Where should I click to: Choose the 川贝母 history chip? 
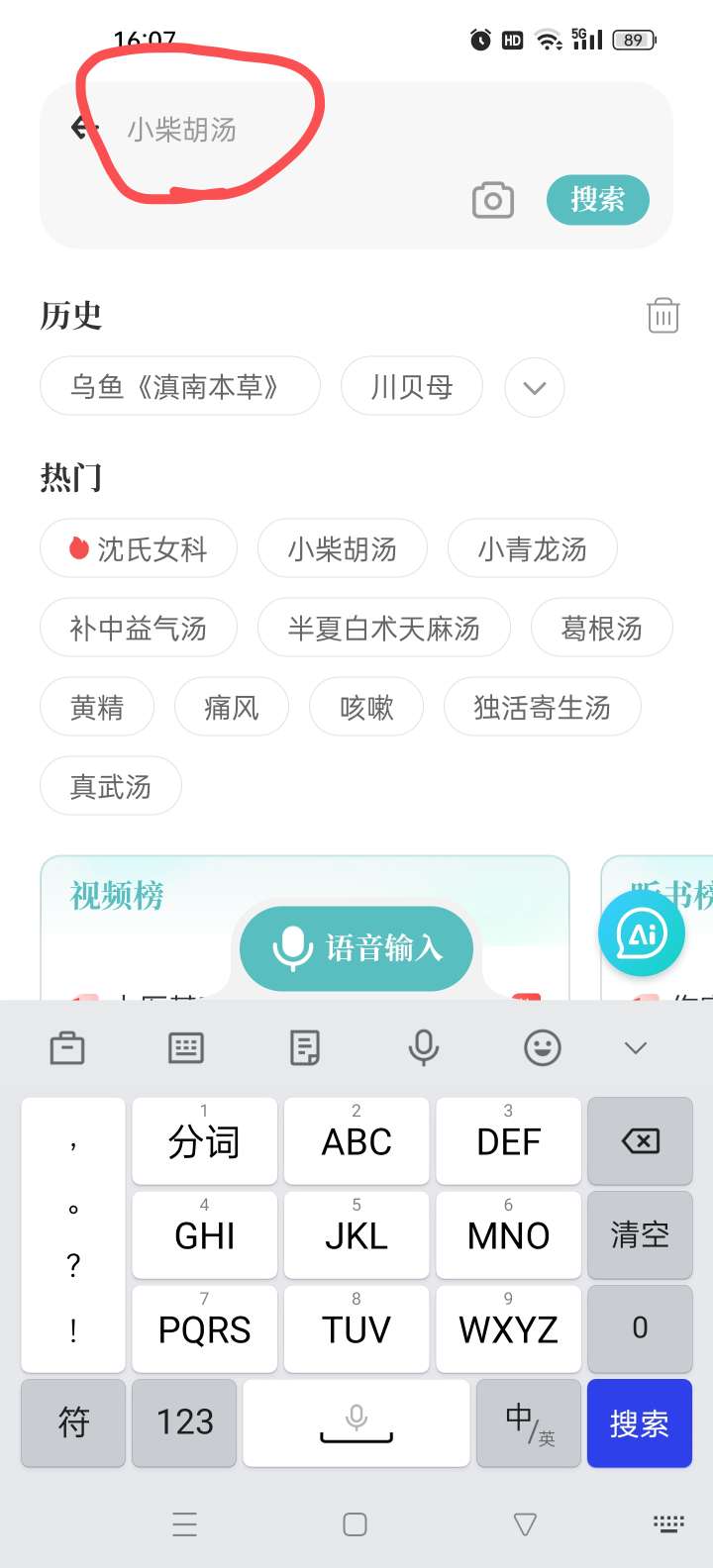click(412, 386)
